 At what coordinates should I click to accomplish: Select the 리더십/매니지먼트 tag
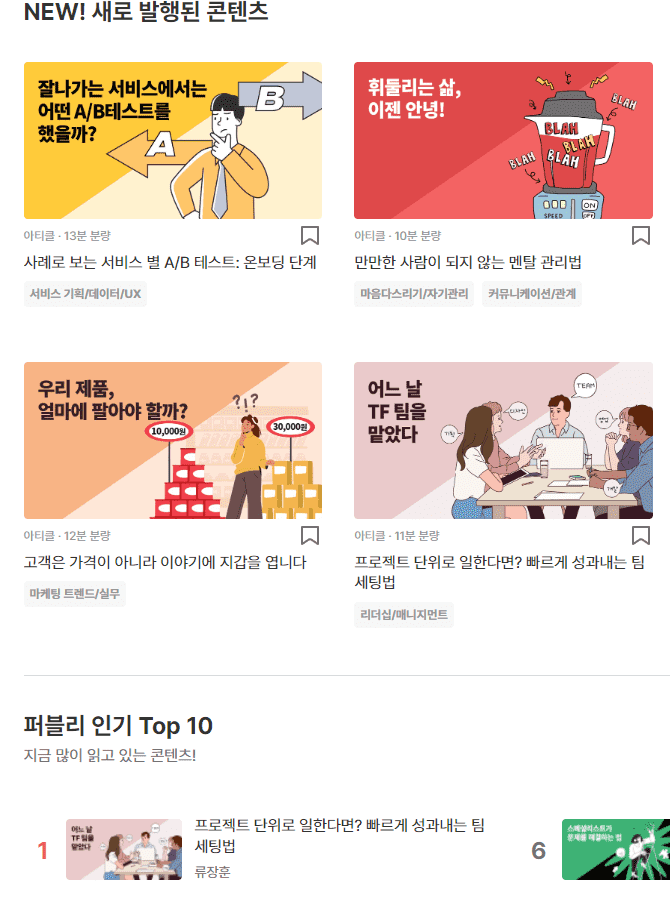(x=404, y=615)
